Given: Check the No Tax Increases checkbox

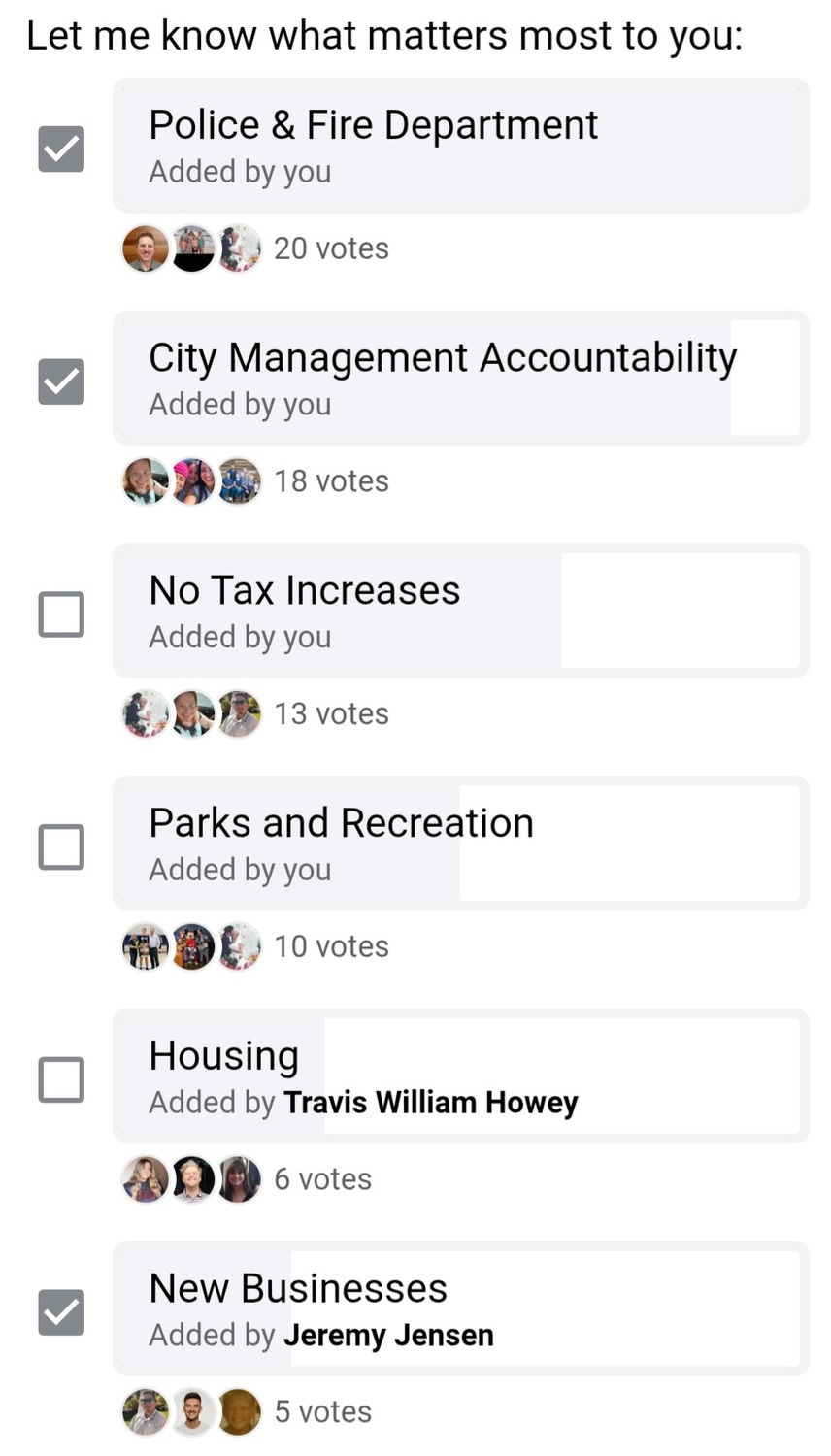Looking at the screenshot, I should tap(61, 614).
